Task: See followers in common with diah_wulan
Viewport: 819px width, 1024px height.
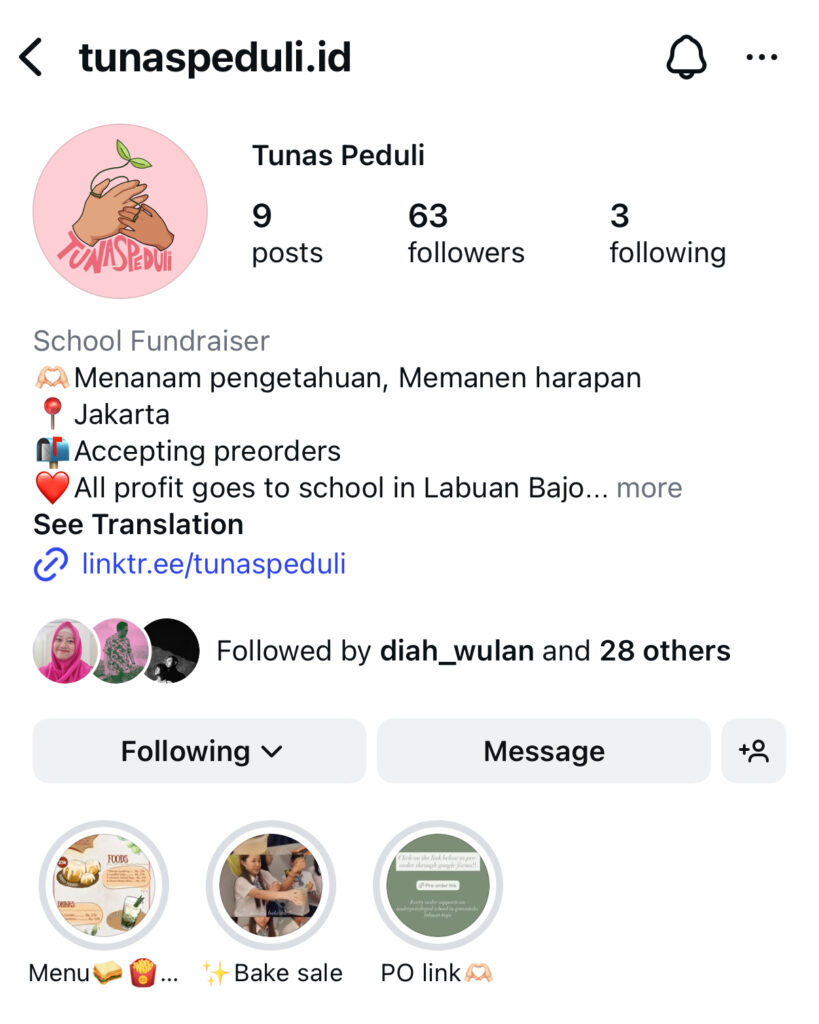Action: point(473,651)
